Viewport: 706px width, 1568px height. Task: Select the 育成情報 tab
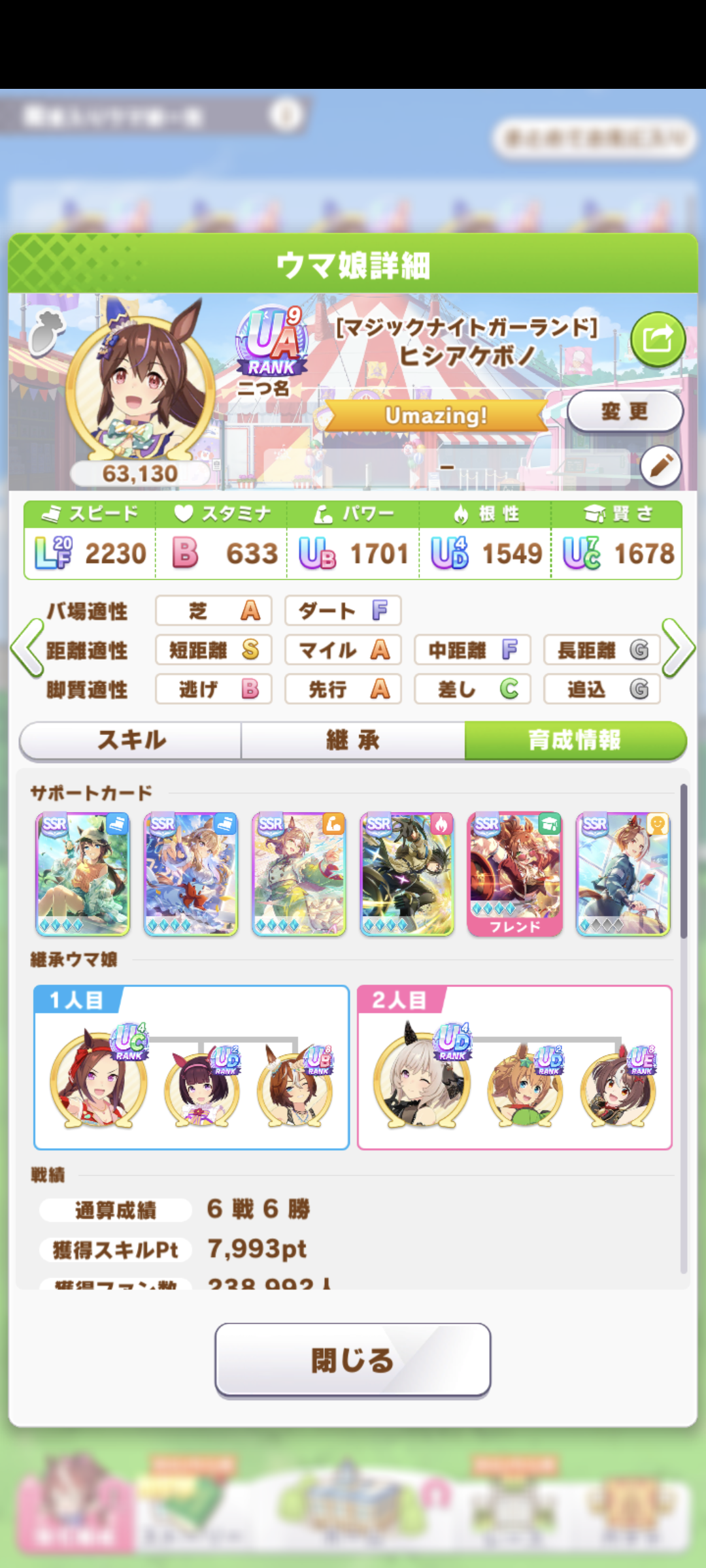[x=575, y=740]
